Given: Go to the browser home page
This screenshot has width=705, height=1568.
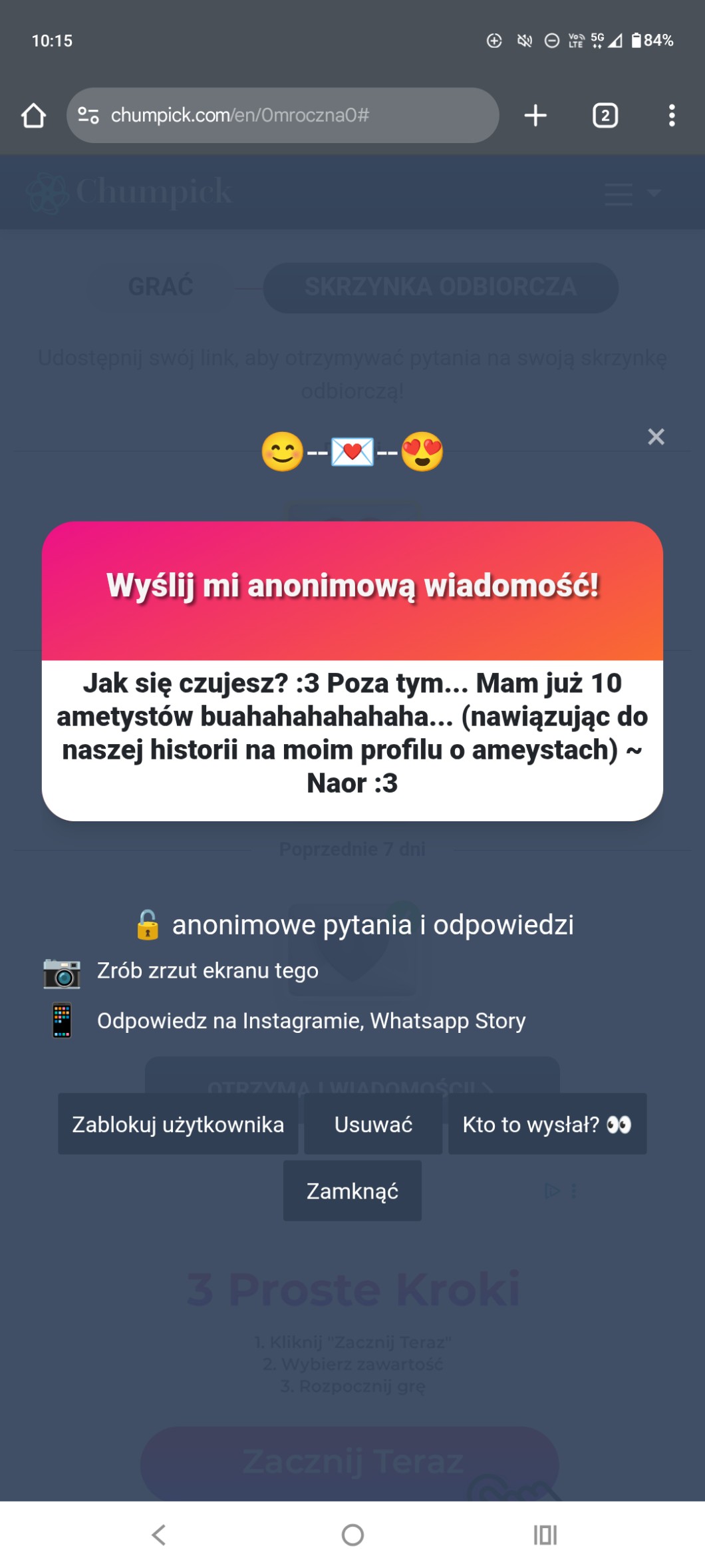Looking at the screenshot, I should point(33,115).
